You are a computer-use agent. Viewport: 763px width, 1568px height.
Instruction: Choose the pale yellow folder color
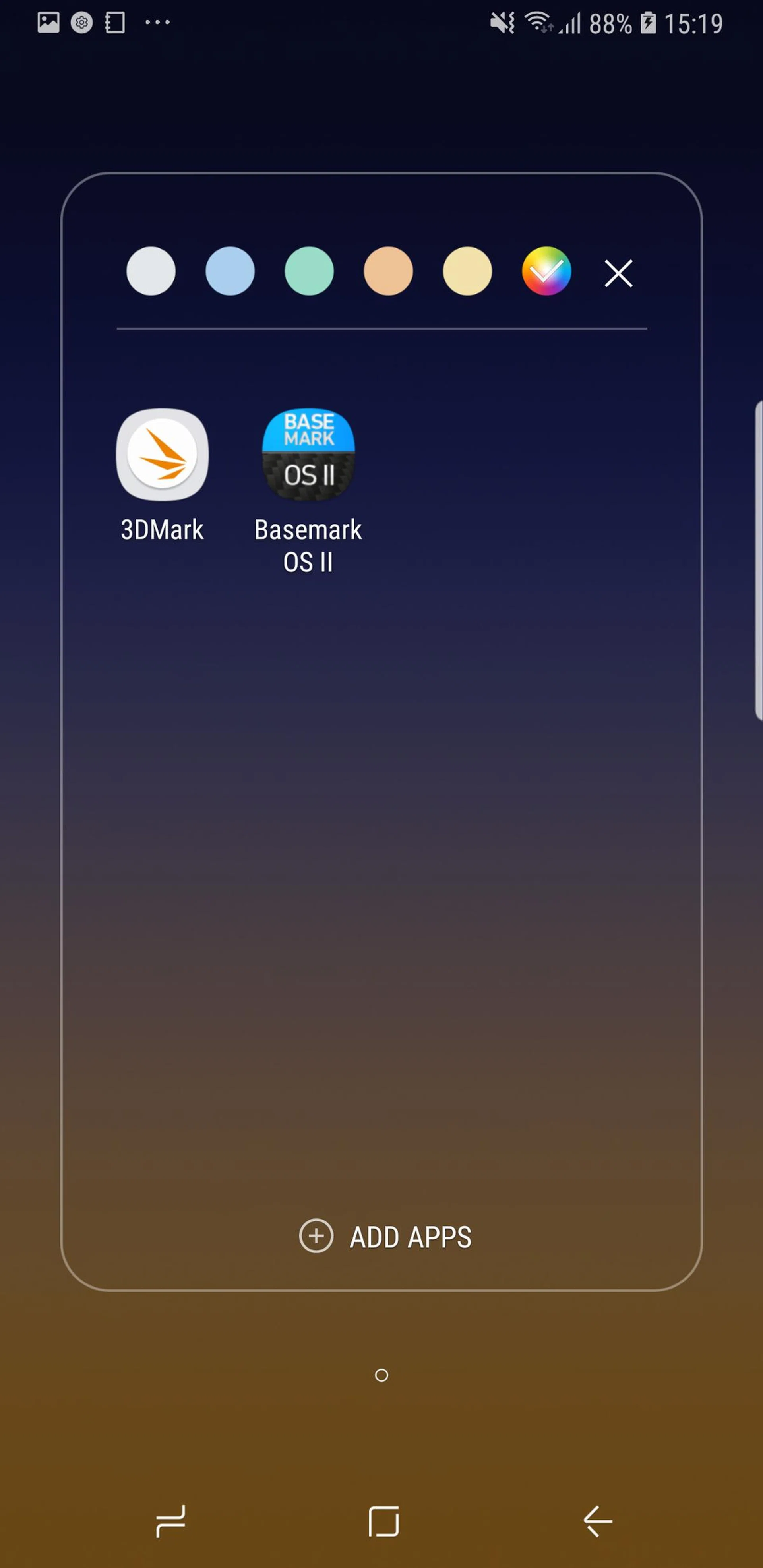[467, 271]
